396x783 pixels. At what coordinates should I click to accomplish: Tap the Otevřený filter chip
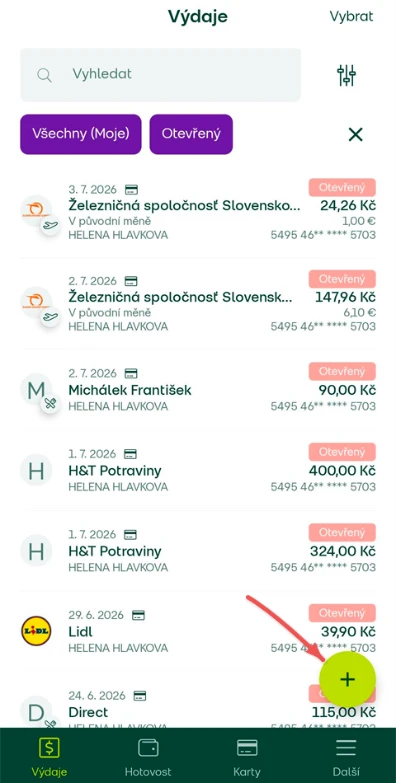(x=191, y=134)
